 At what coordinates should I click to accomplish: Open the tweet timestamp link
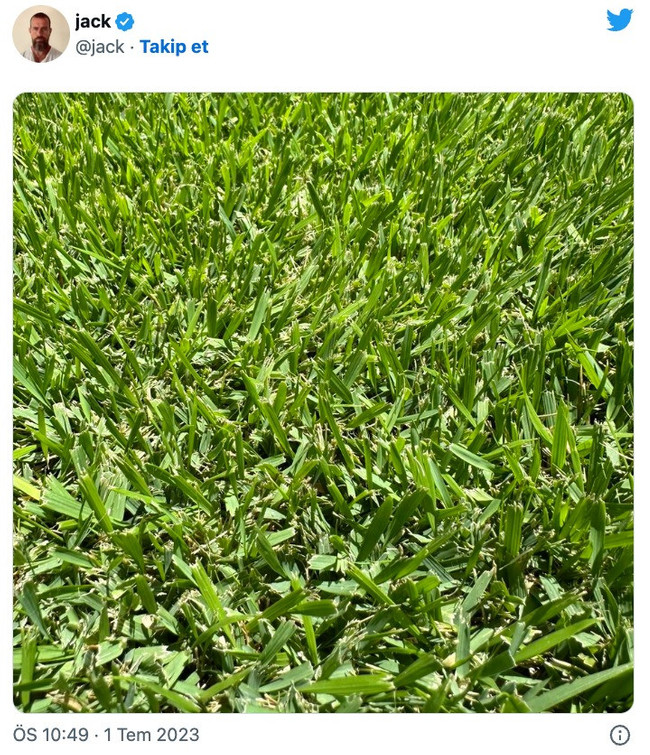[x=107, y=735]
